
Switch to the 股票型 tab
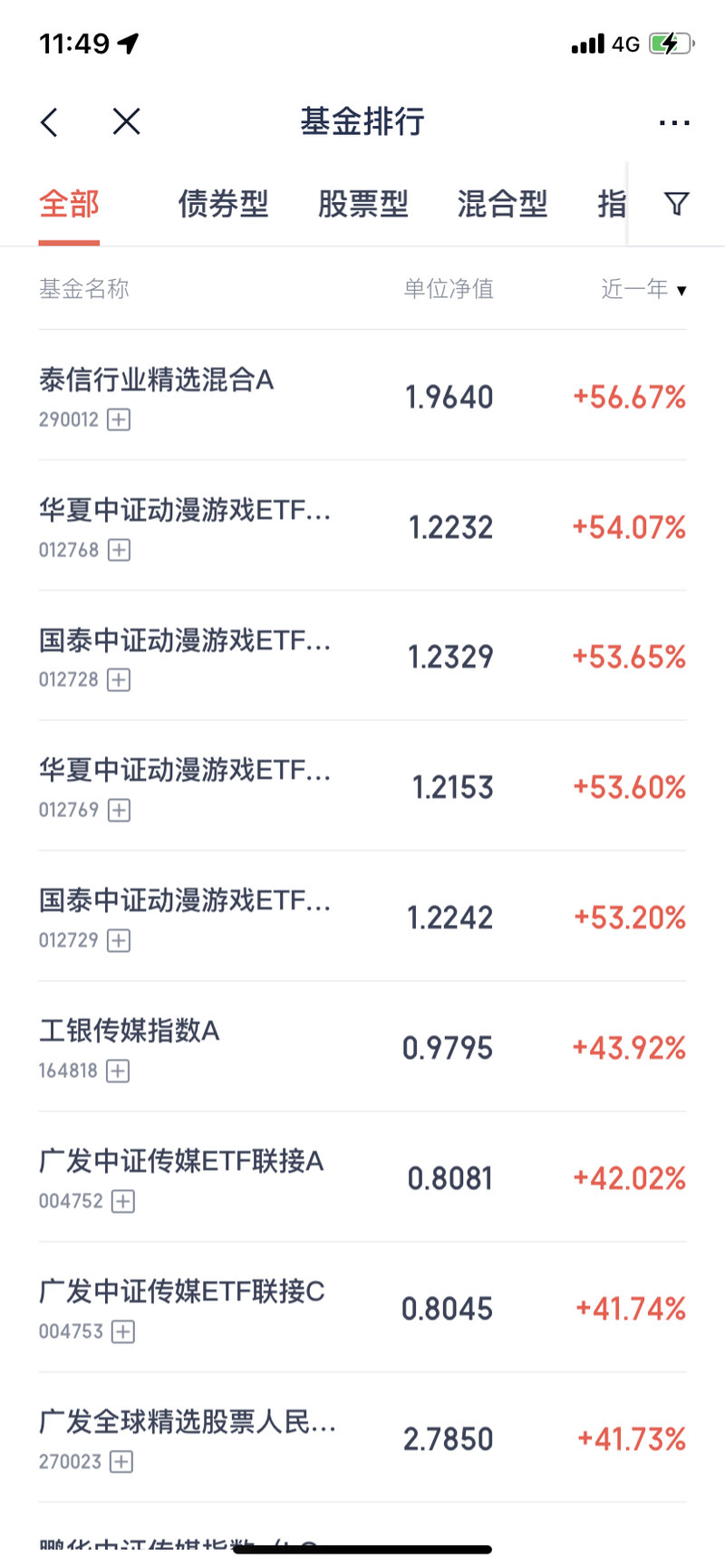click(362, 204)
